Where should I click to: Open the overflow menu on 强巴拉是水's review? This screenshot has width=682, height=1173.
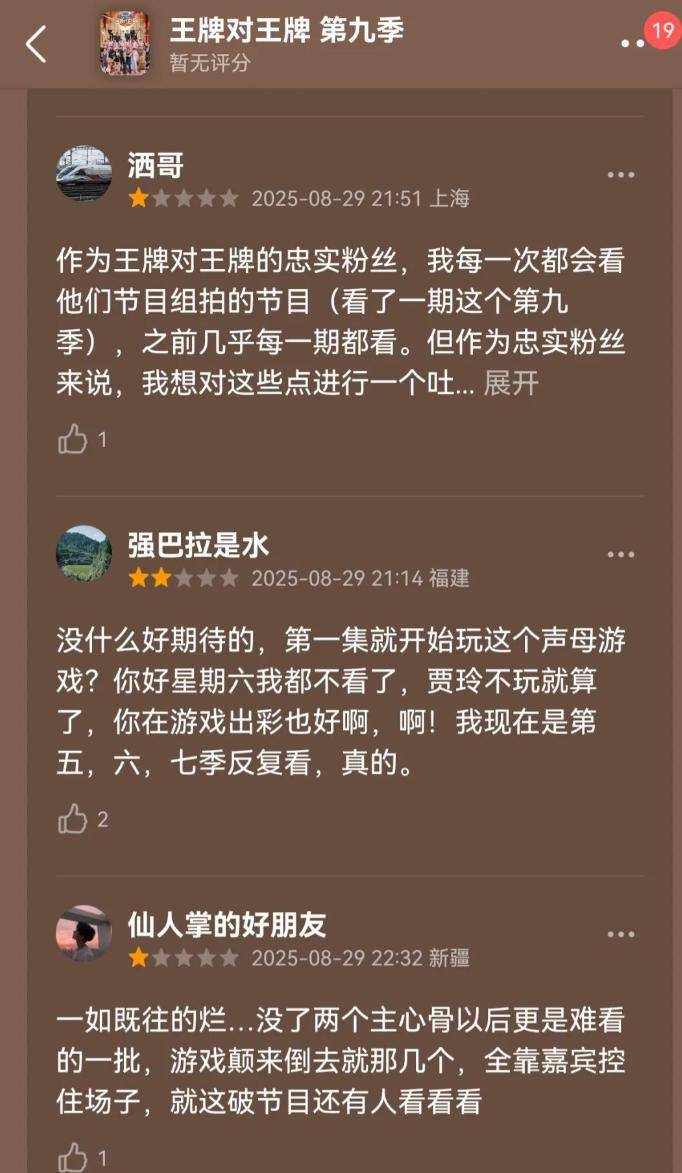(621, 555)
